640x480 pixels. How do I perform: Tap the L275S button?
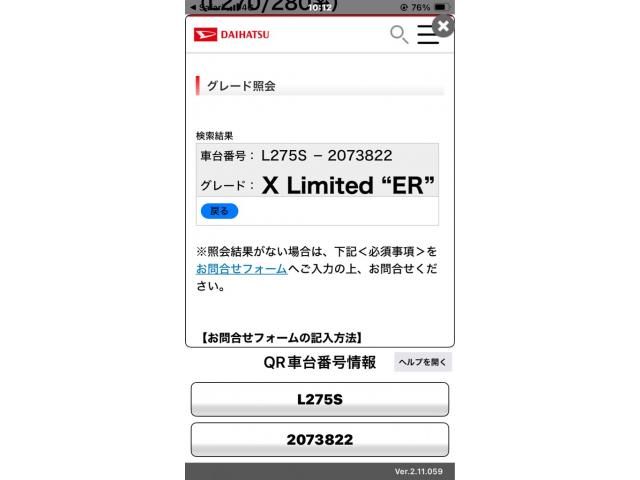(x=320, y=399)
